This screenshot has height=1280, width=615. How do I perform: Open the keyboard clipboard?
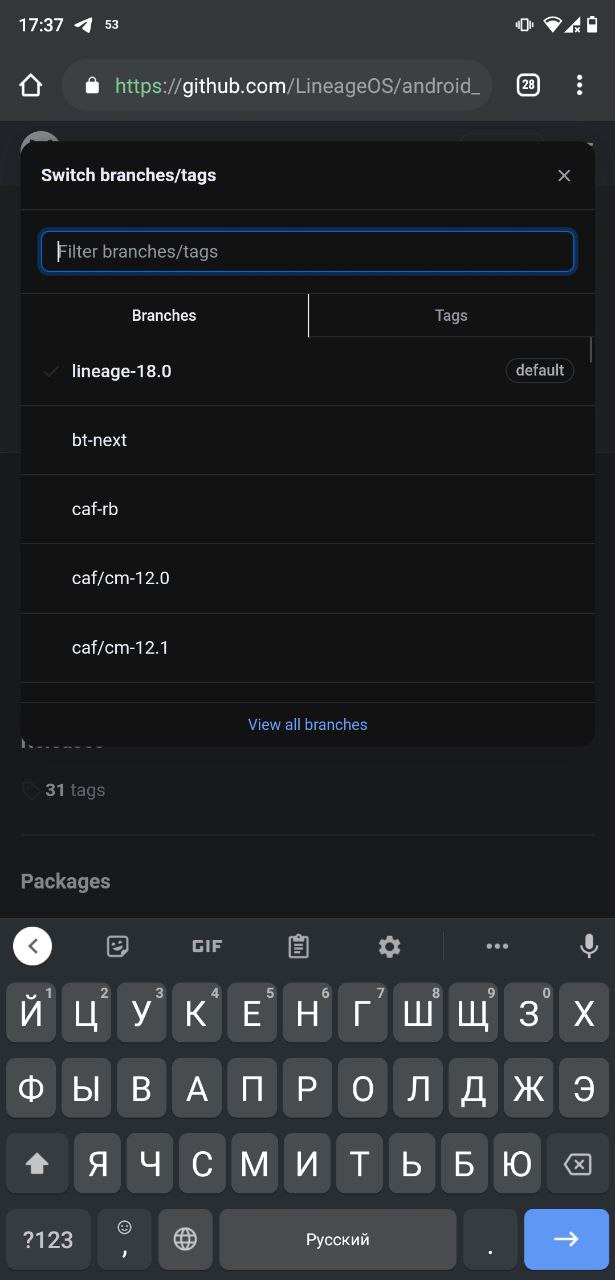pos(298,946)
